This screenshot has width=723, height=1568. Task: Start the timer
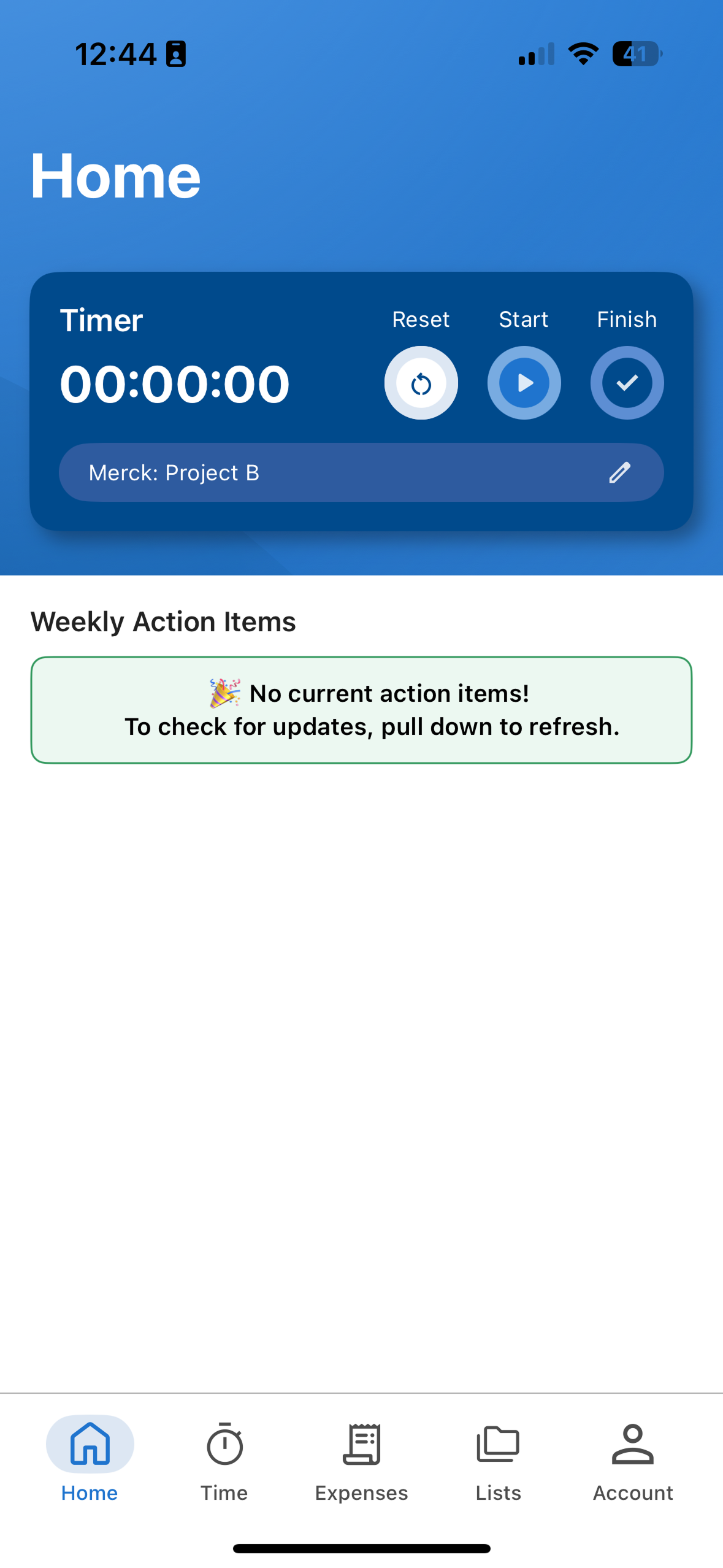tap(524, 383)
